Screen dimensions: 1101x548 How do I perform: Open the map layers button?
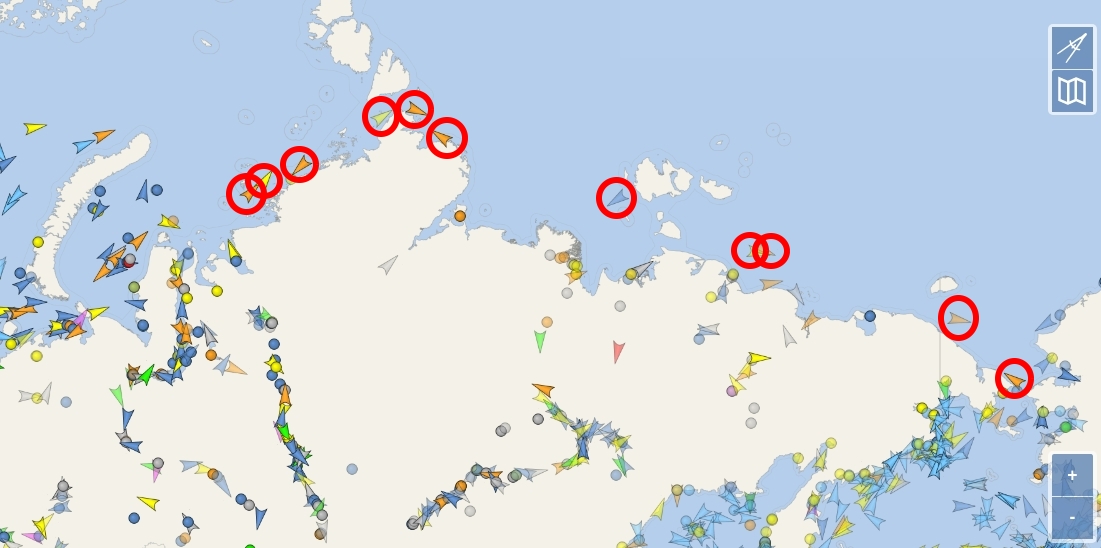pos(1072,92)
